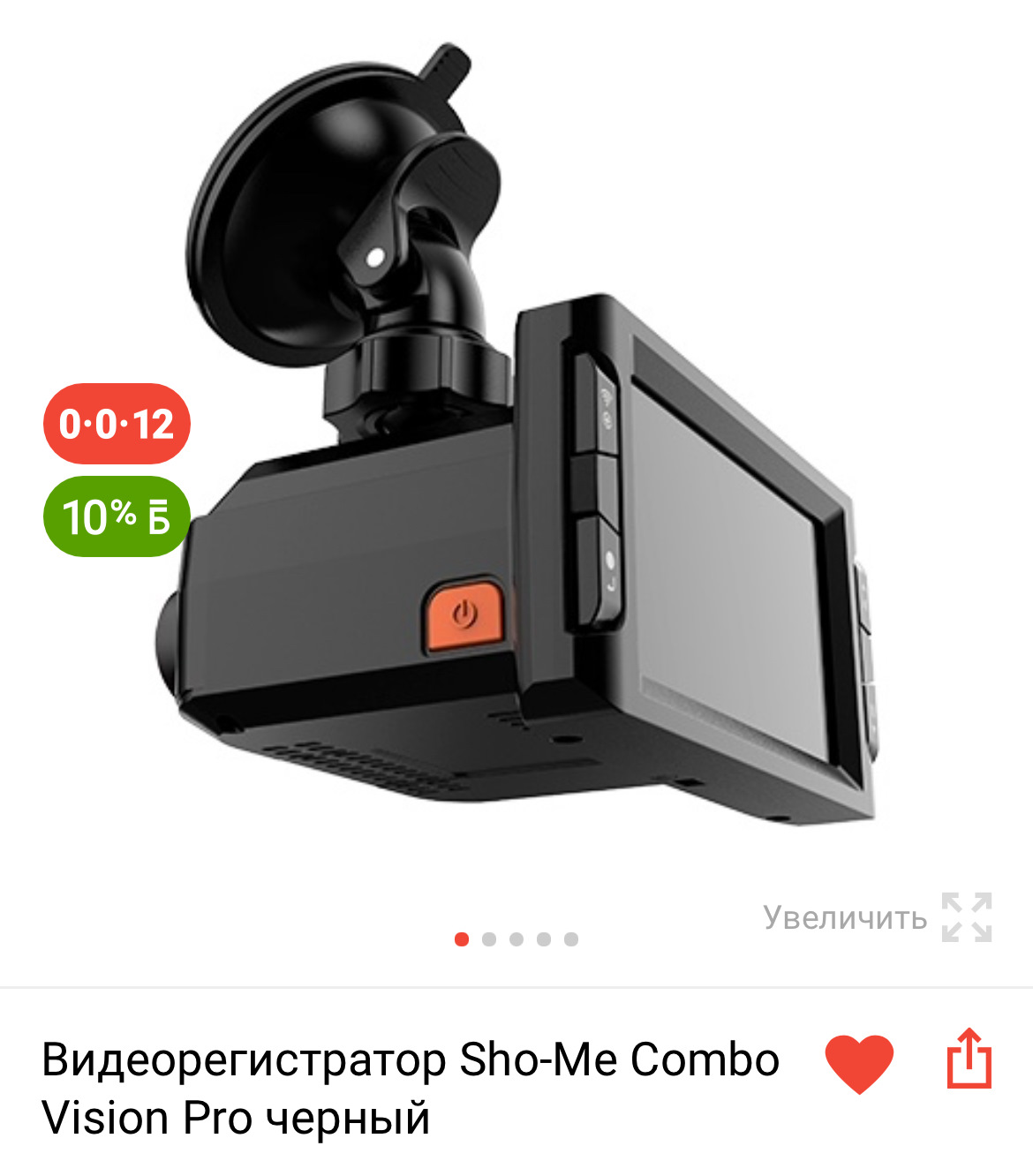Viewport: 1033px width, 1176px height.
Task: Share this dash cam product
Action: [x=969, y=1059]
